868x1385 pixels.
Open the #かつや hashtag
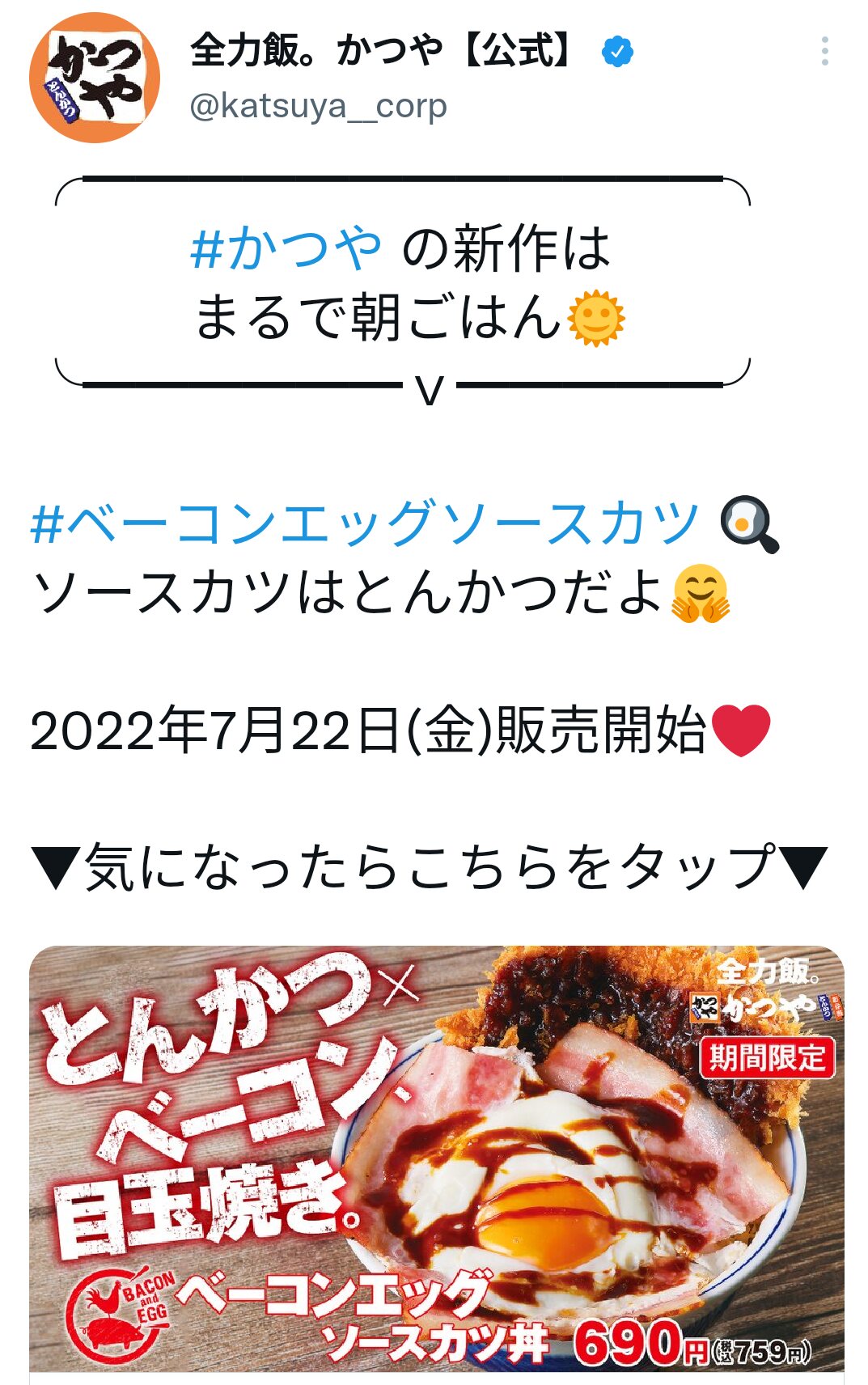tap(286, 248)
